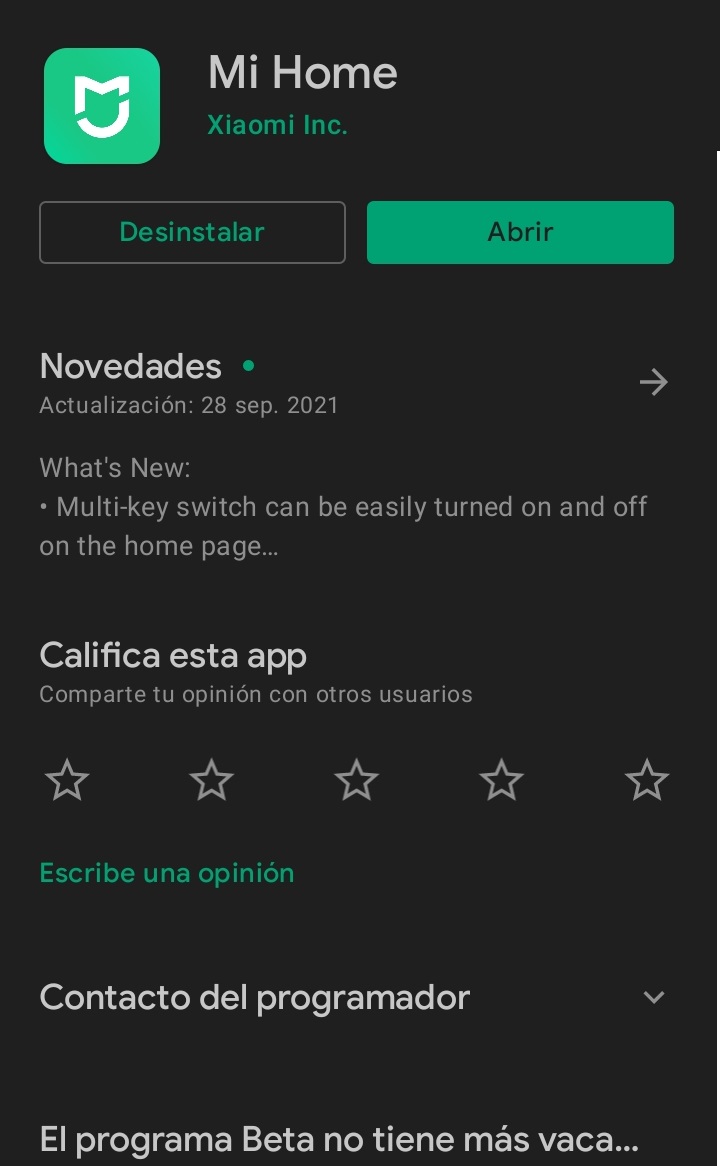720x1166 pixels.
Task: Open the app with Abrir
Action: pyautogui.click(x=520, y=232)
